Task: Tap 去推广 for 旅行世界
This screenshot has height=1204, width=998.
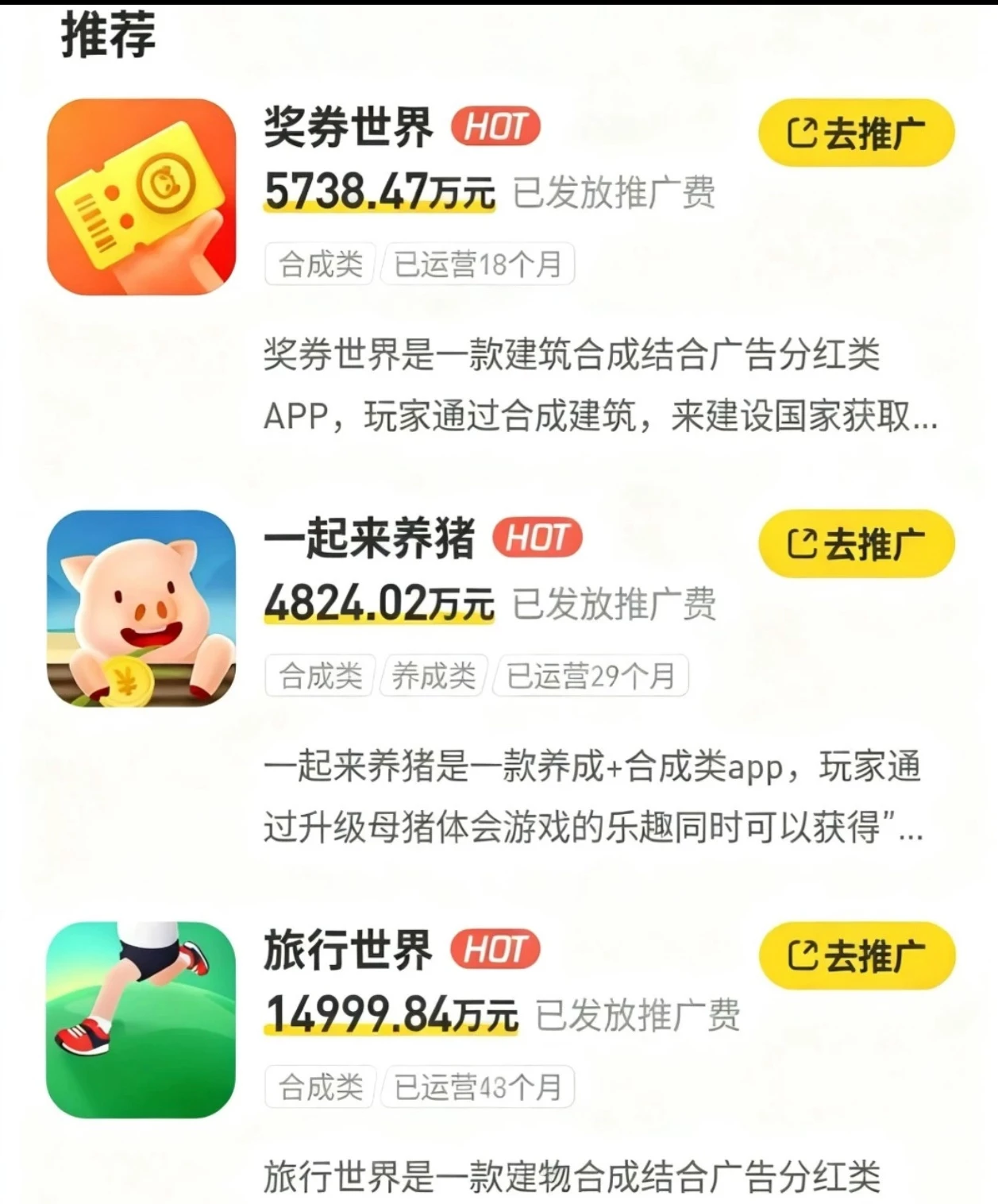Action: (x=854, y=956)
